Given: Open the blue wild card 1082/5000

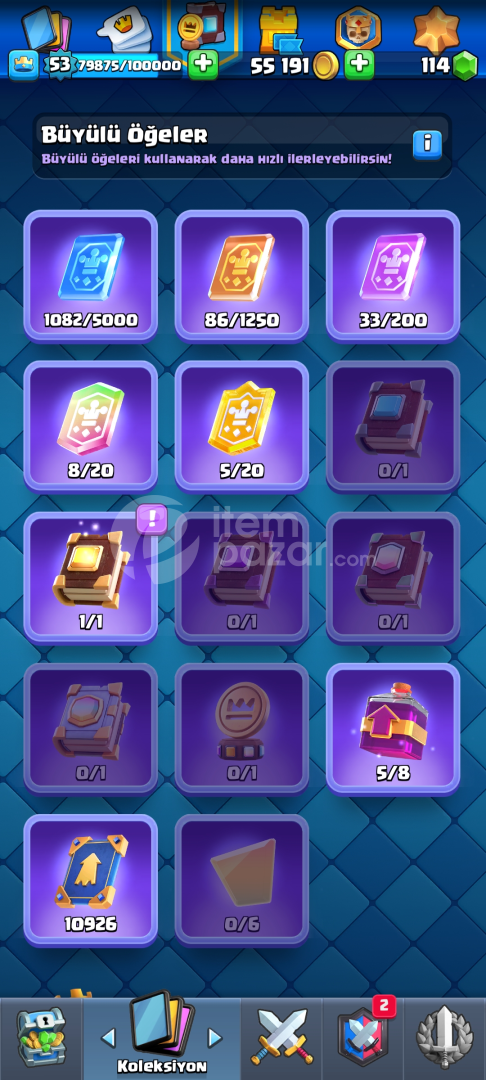Looking at the screenshot, I should [x=91, y=276].
